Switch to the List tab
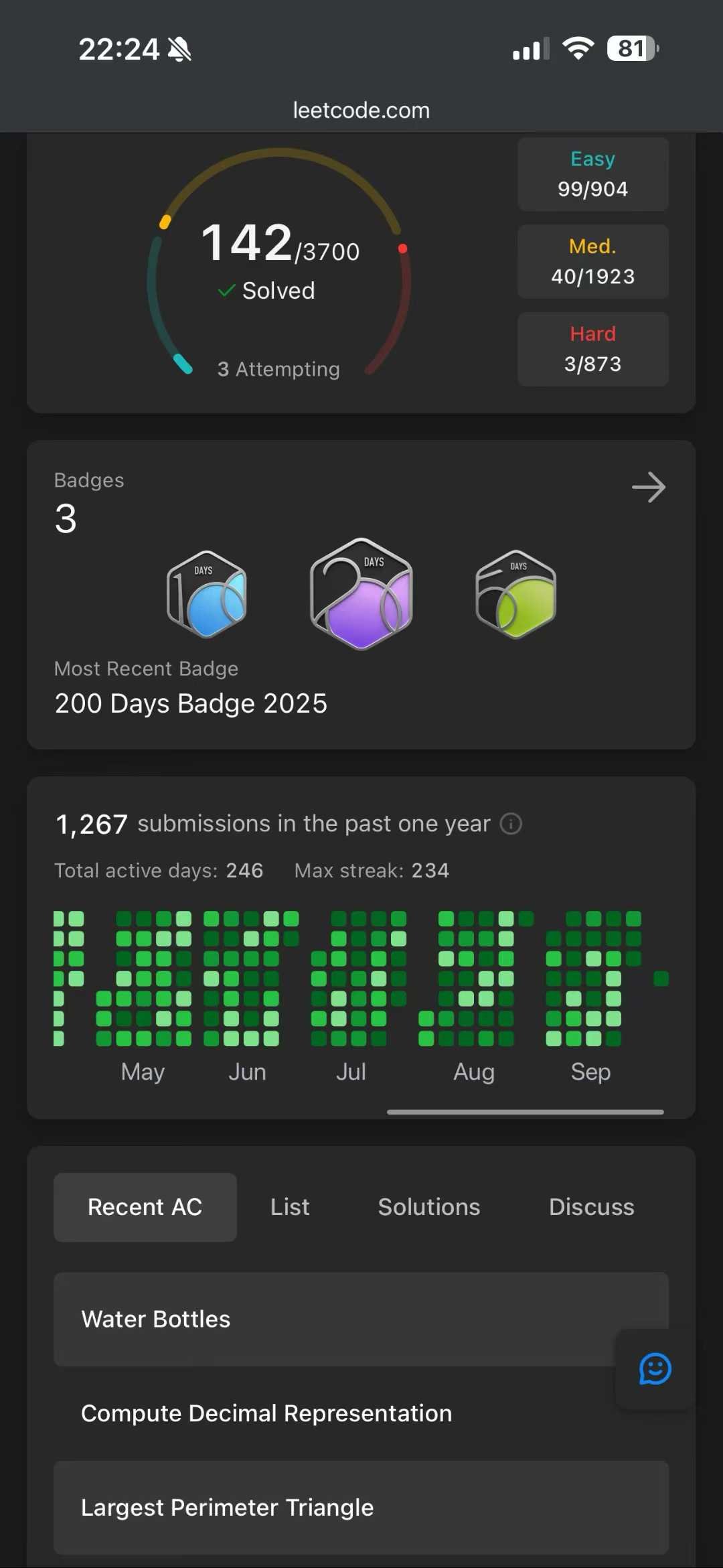 (290, 1207)
